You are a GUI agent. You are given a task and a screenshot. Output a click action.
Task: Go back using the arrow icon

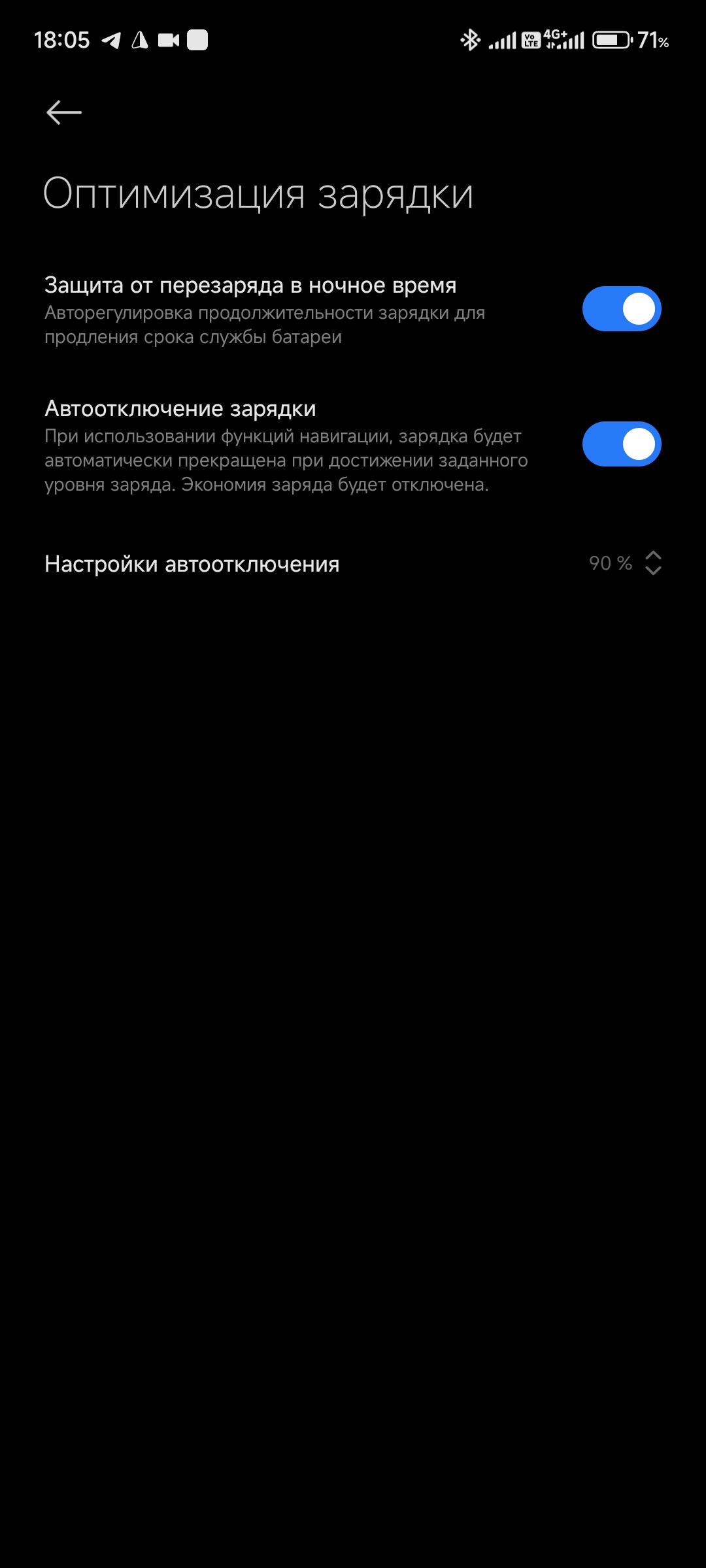point(64,112)
